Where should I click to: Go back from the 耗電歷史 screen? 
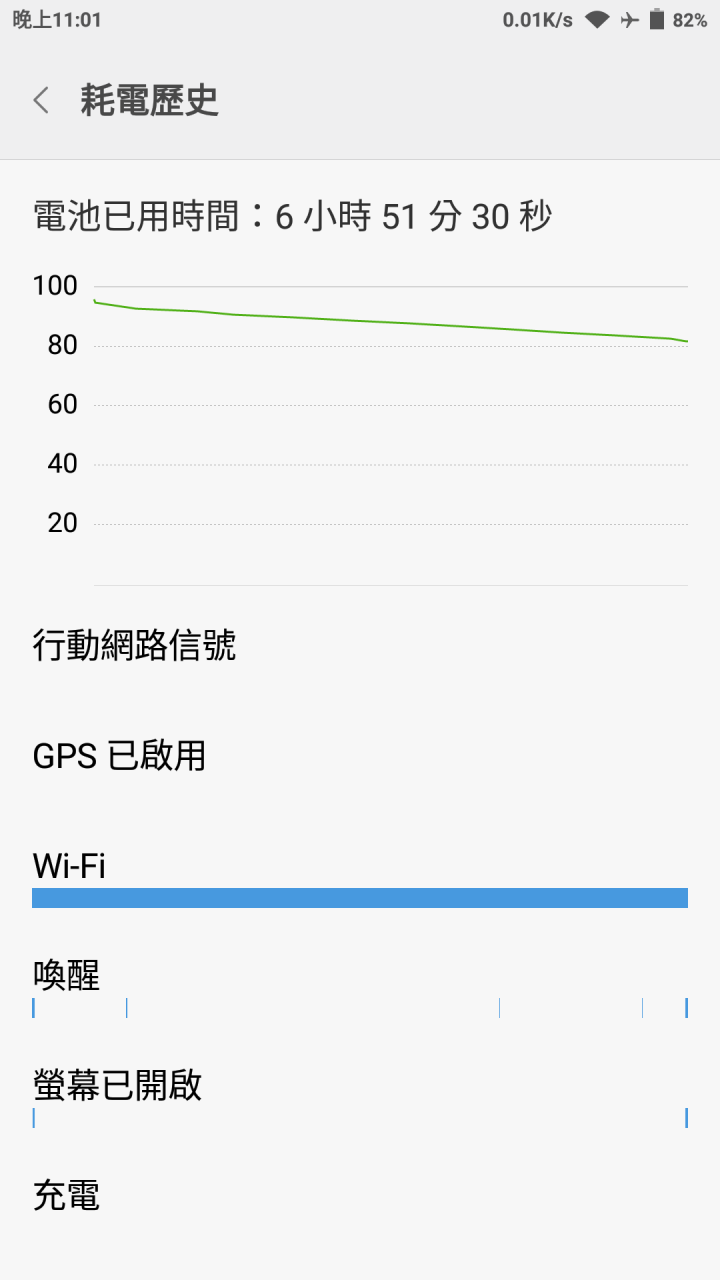pos(41,100)
